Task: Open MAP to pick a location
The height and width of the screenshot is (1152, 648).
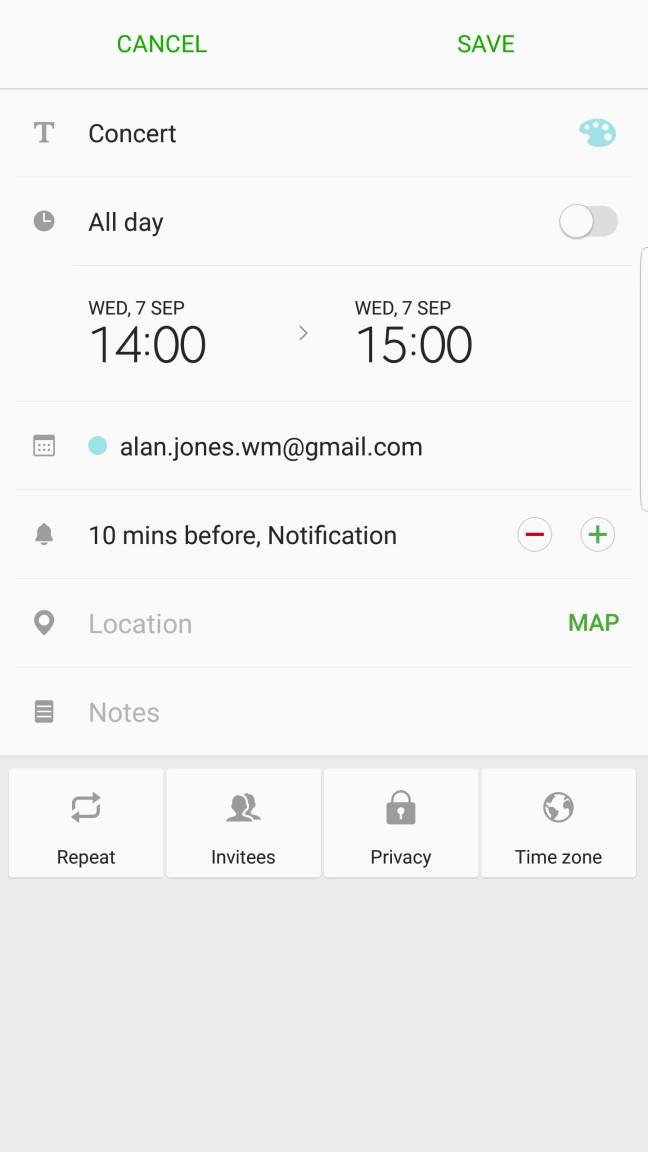Action: [593, 623]
